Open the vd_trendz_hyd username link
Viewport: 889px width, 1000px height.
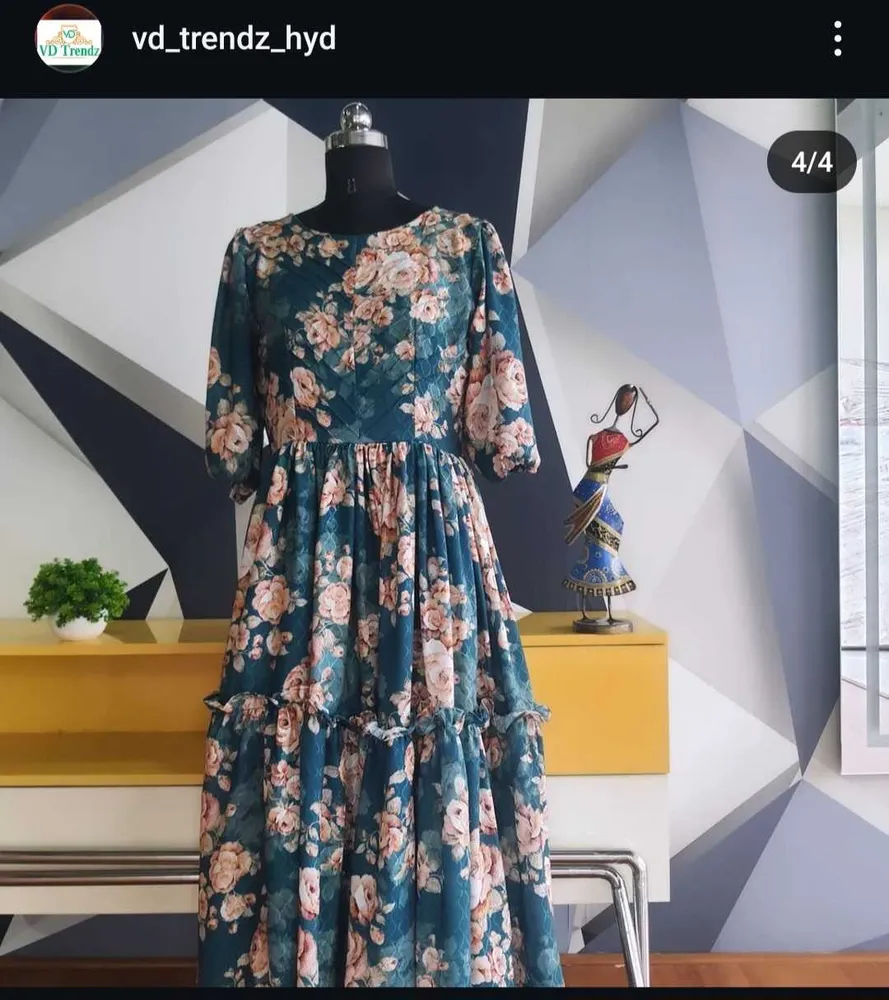pos(233,39)
